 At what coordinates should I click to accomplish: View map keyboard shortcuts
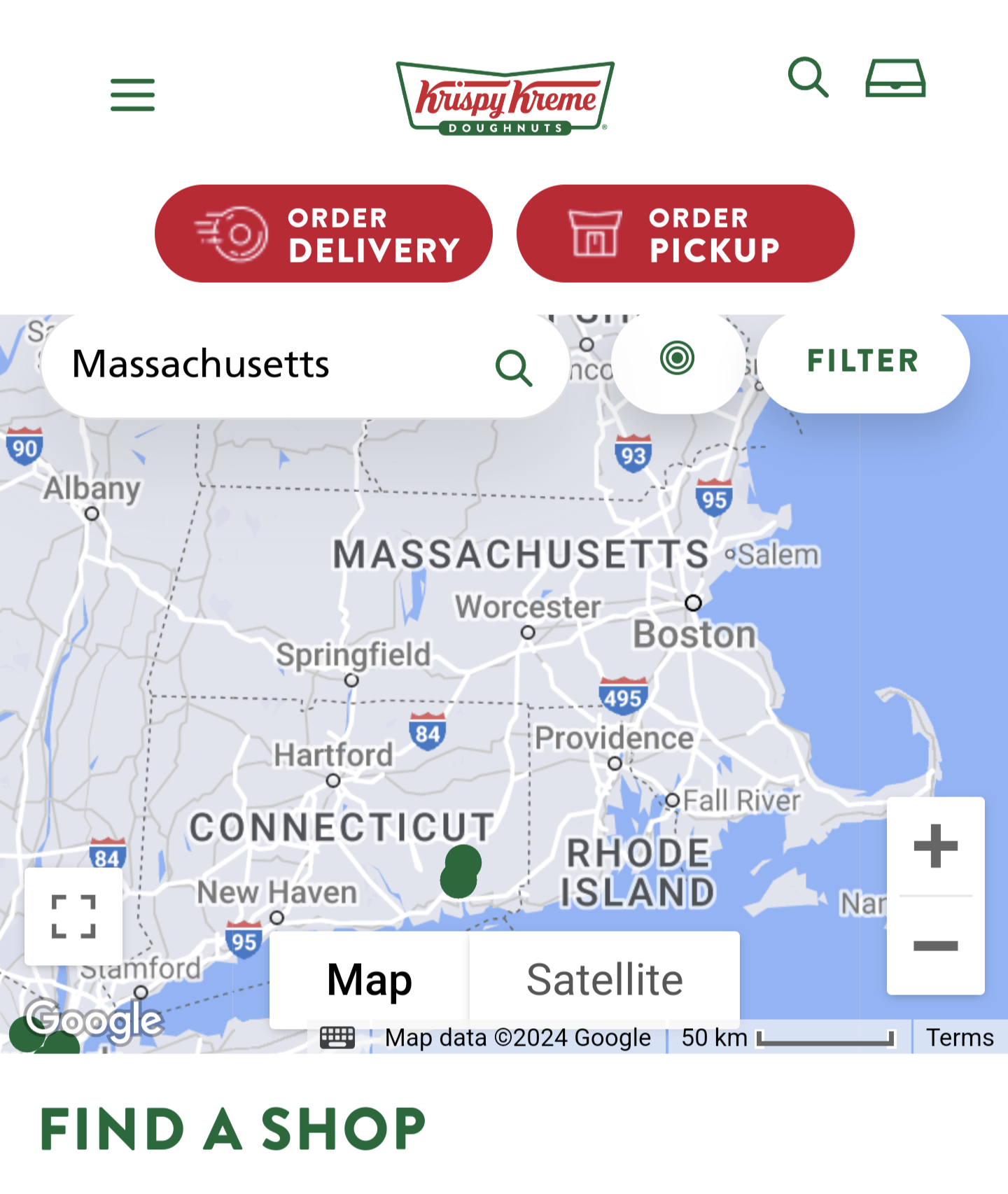pyautogui.click(x=337, y=1037)
